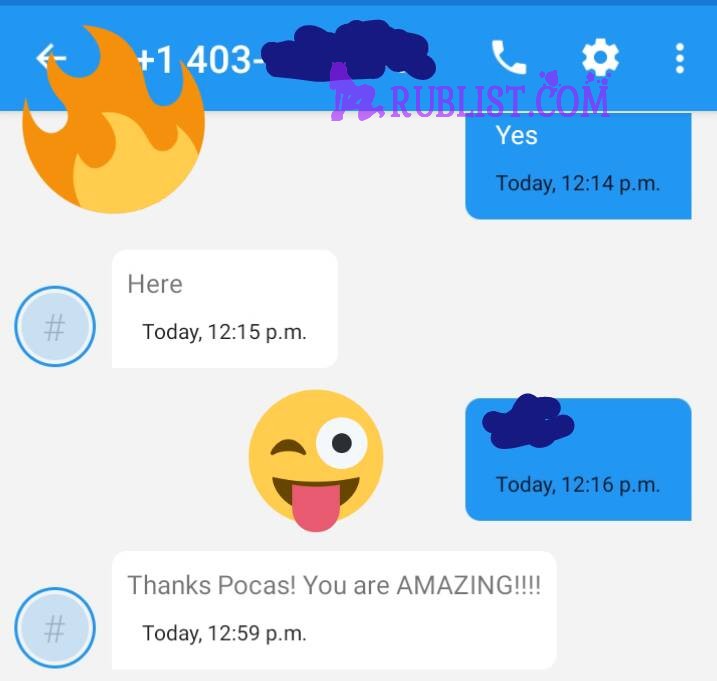This screenshot has height=681, width=717.
Task: Go back using the arrow
Action: point(50,57)
